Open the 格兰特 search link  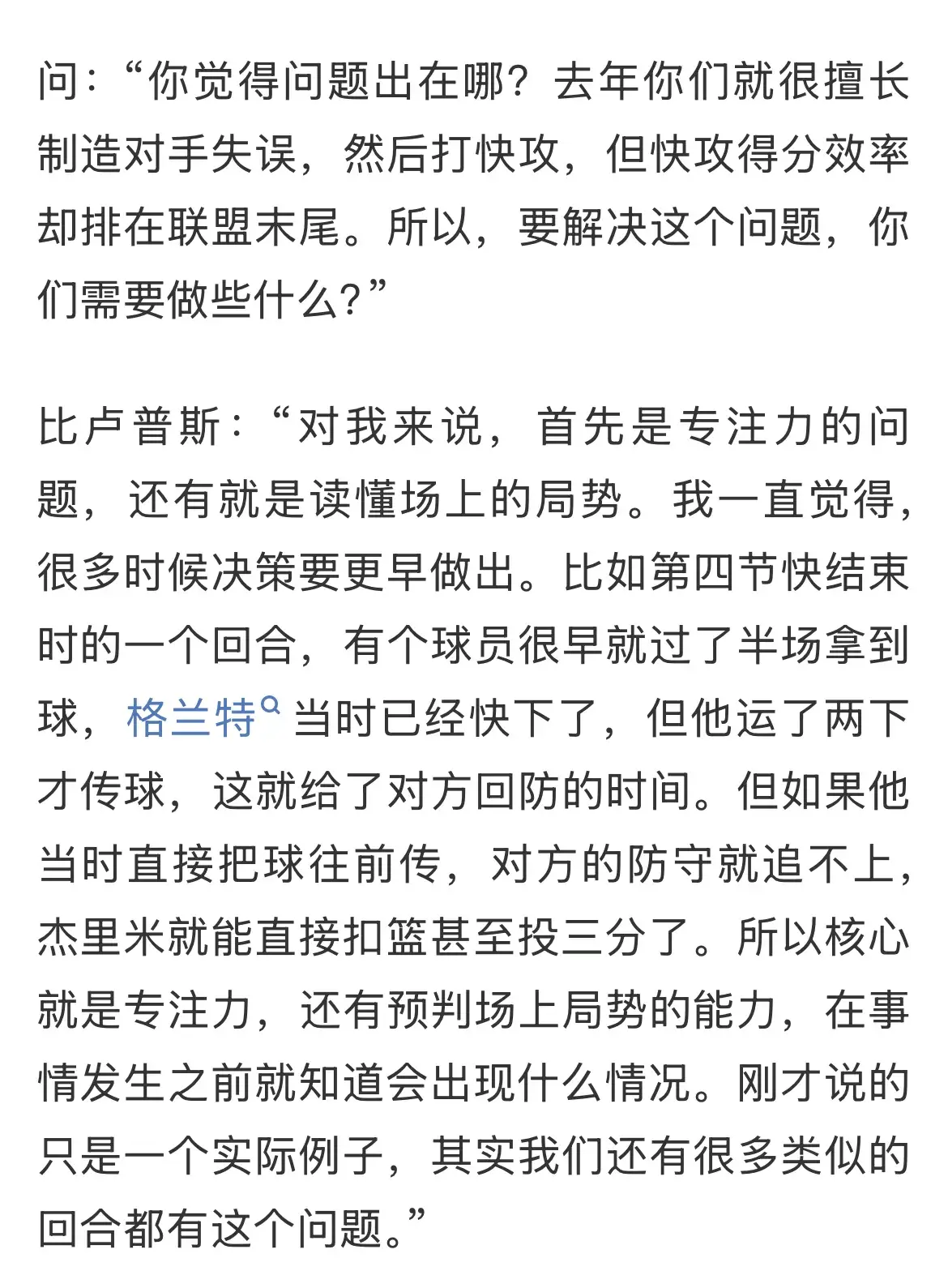tap(193, 718)
